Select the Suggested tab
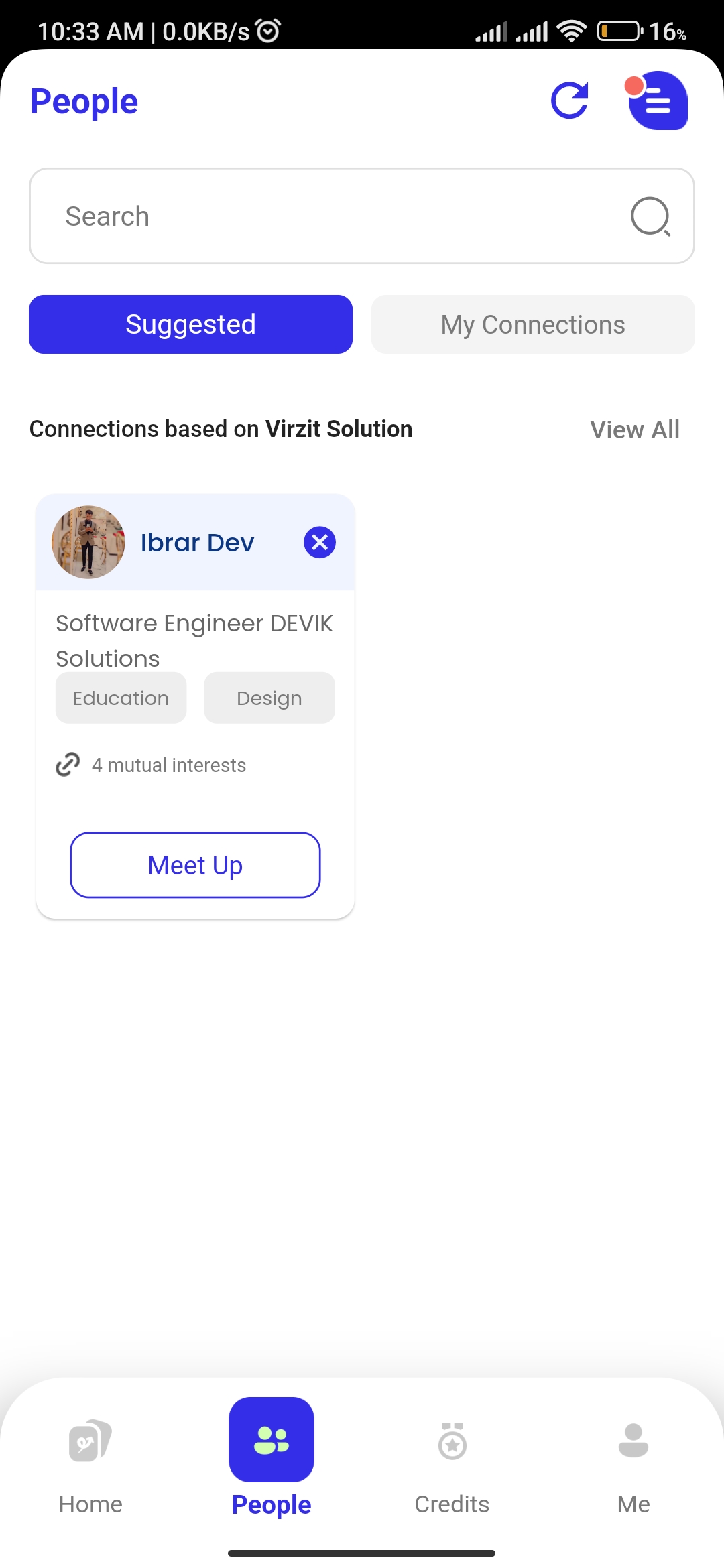The height and width of the screenshot is (1568, 724). [x=190, y=324]
